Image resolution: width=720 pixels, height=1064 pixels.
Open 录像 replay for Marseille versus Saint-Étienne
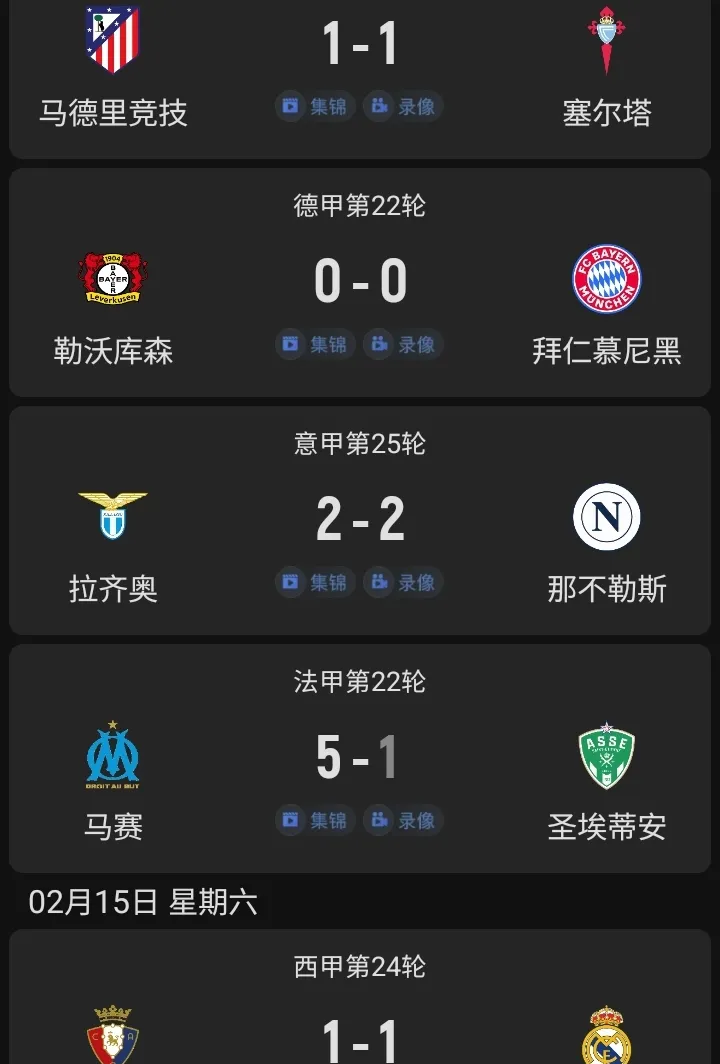point(403,821)
